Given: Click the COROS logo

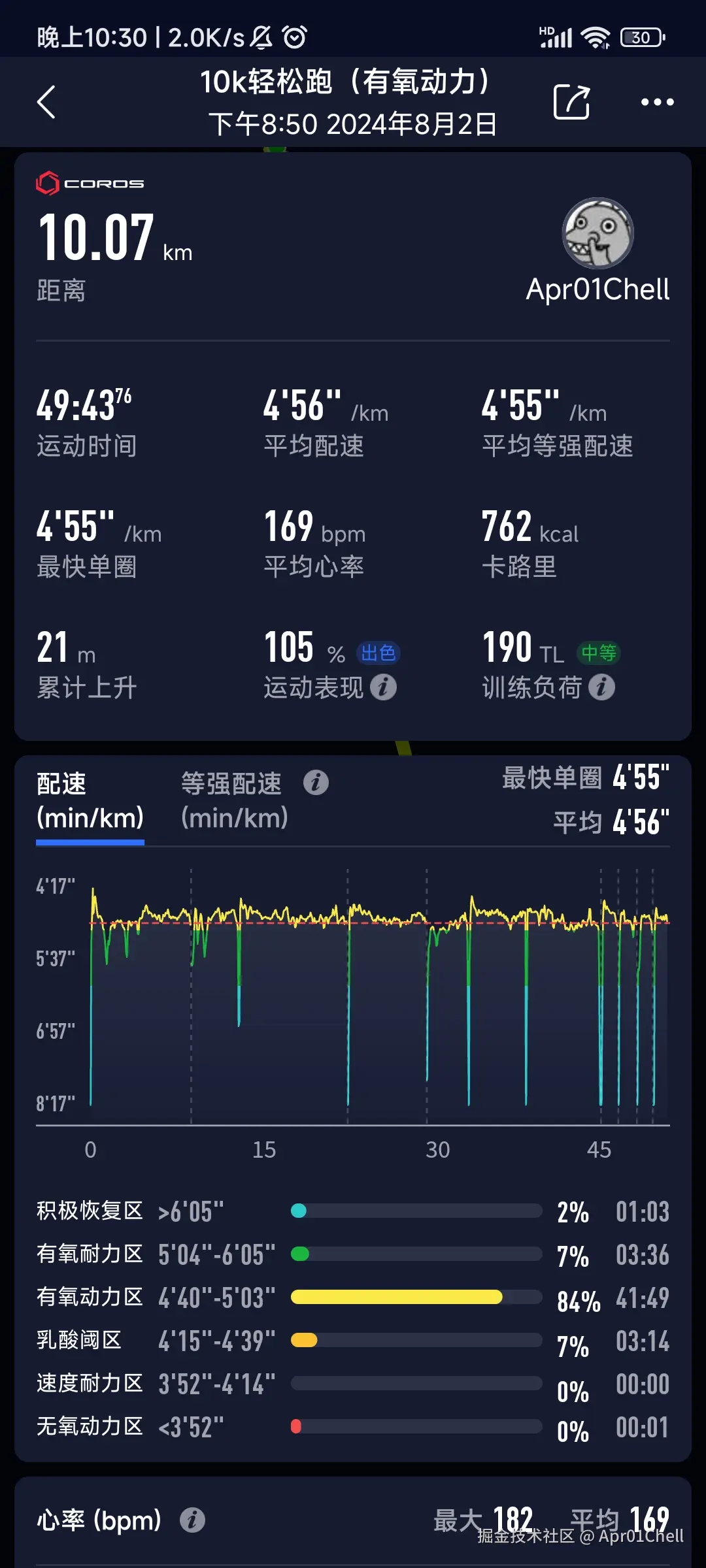Looking at the screenshot, I should click(x=90, y=184).
